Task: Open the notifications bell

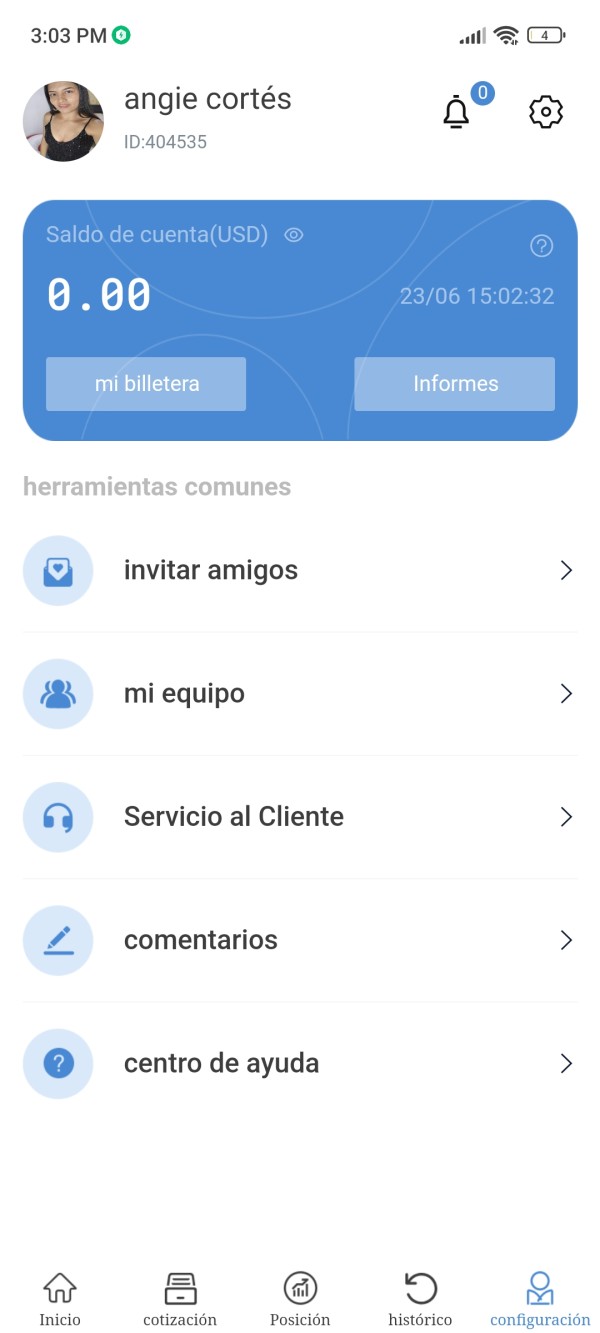Action: (457, 112)
